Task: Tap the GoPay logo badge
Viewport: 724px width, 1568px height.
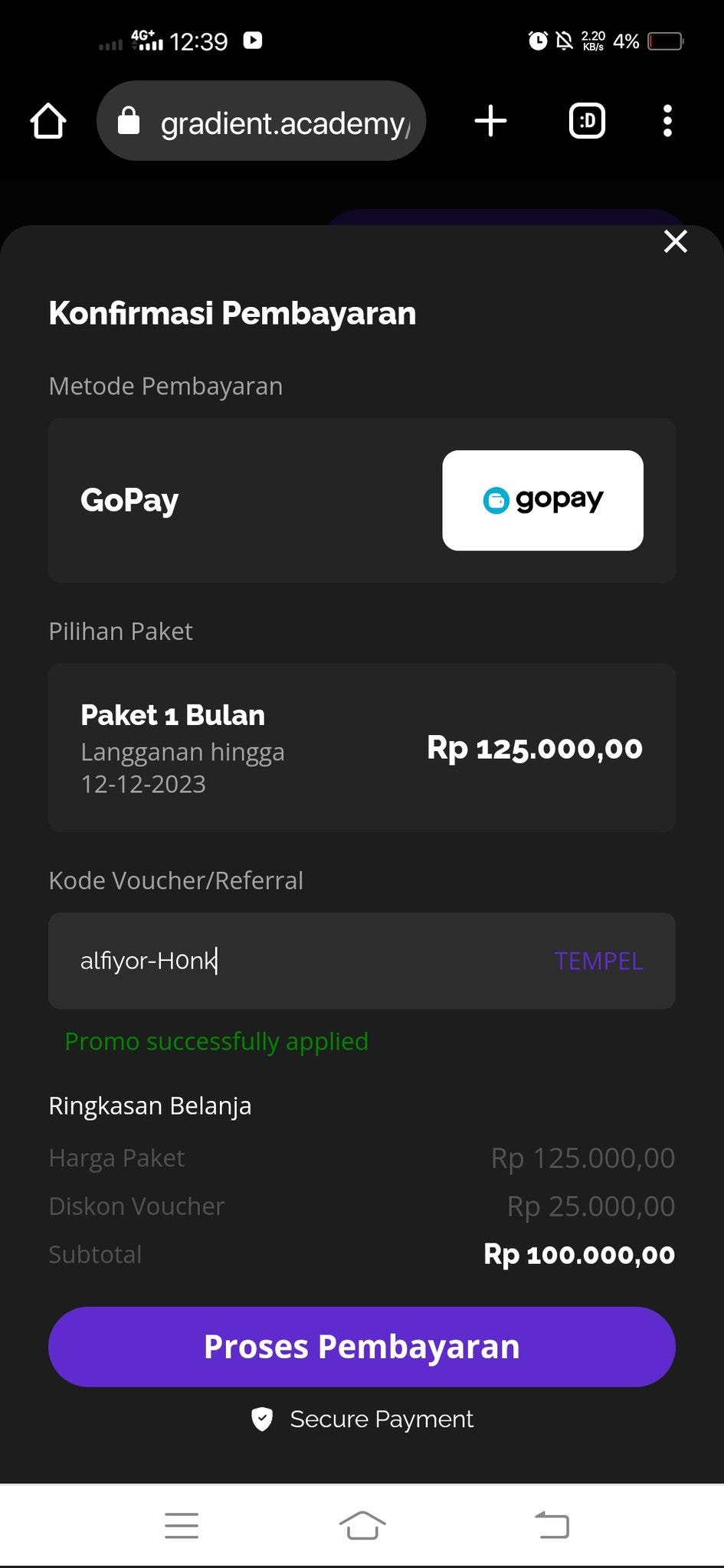Action: point(543,500)
